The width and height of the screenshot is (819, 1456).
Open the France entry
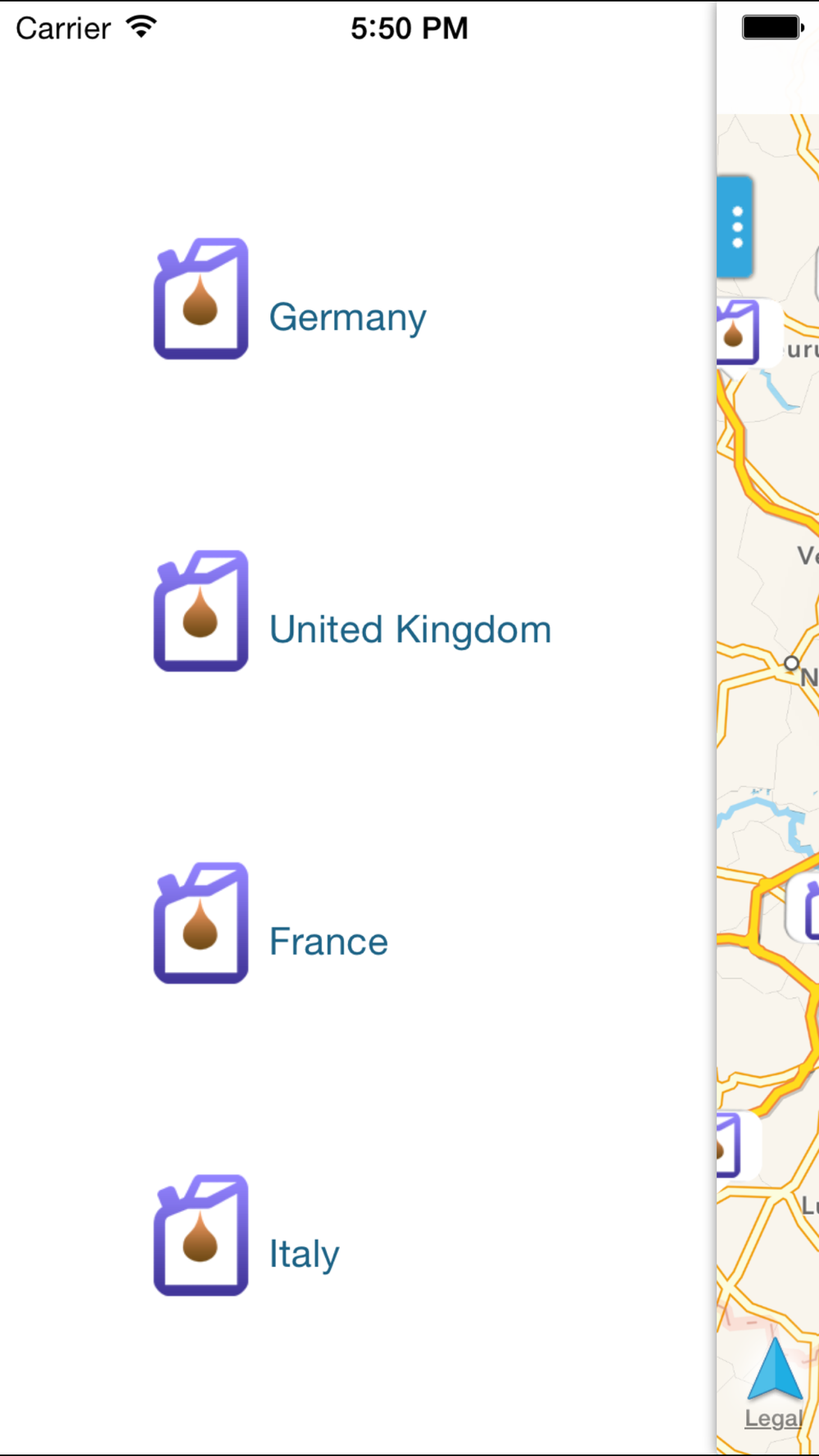pos(328,941)
